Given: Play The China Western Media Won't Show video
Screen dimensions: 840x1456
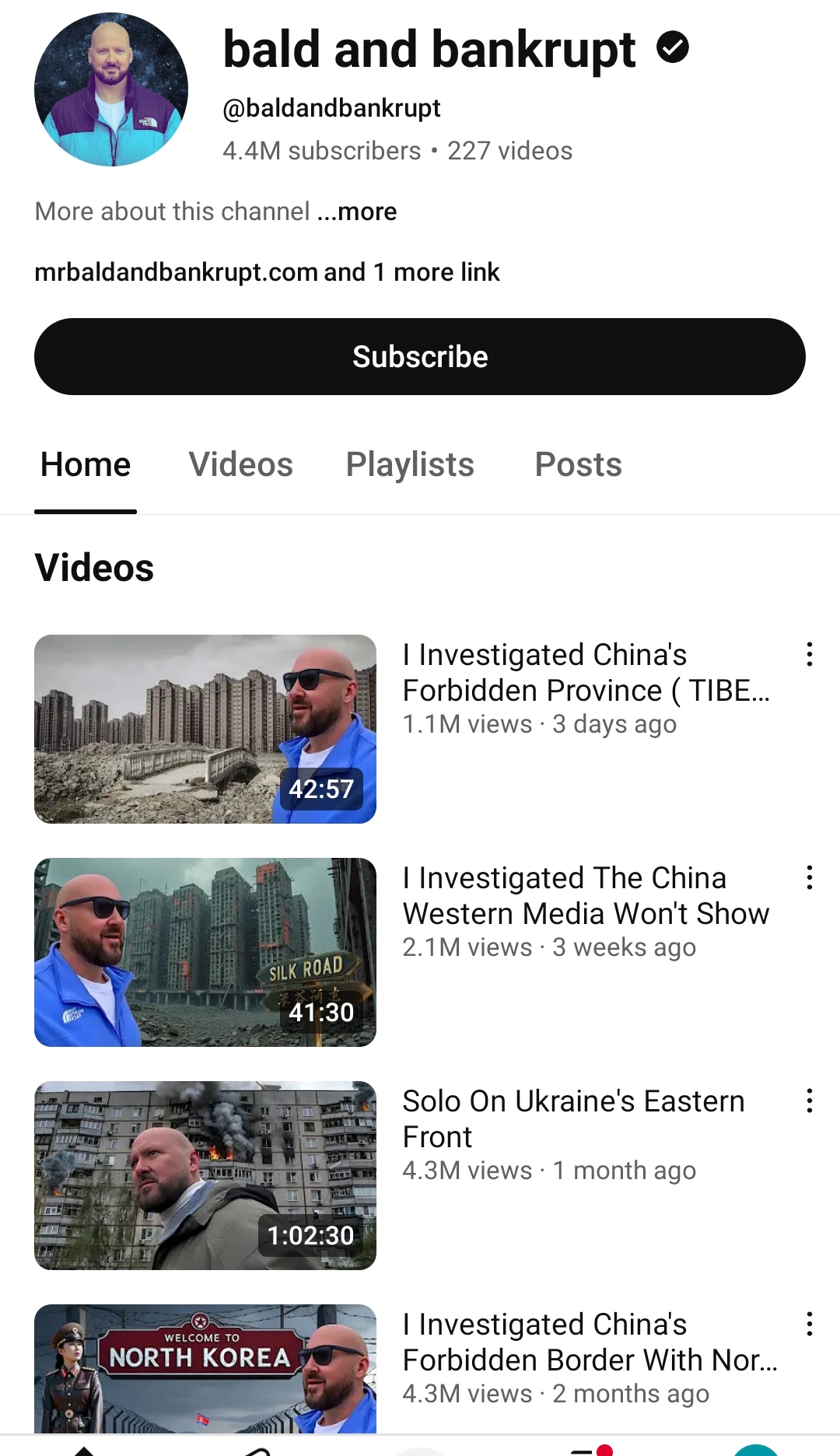Looking at the screenshot, I should click(205, 952).
